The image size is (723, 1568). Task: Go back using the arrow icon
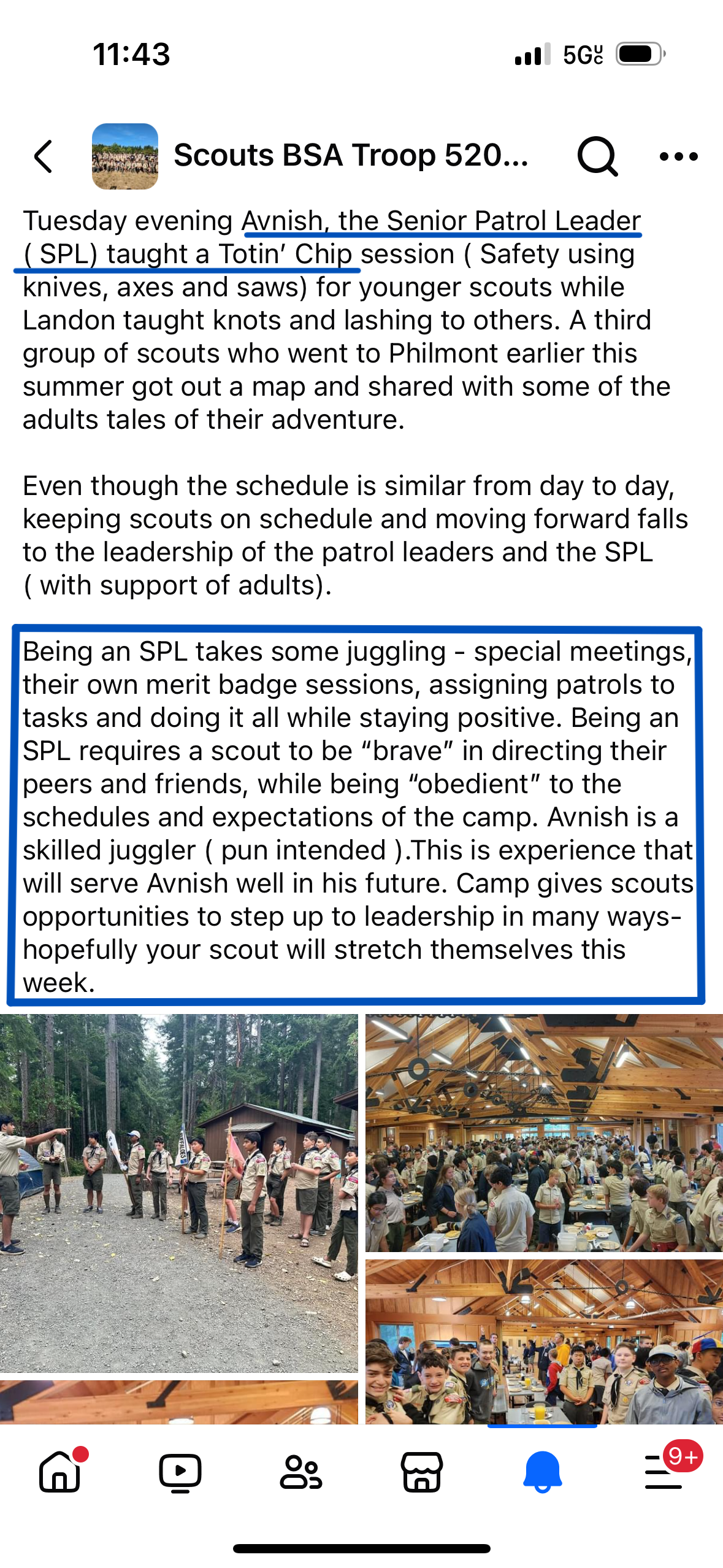44,156
